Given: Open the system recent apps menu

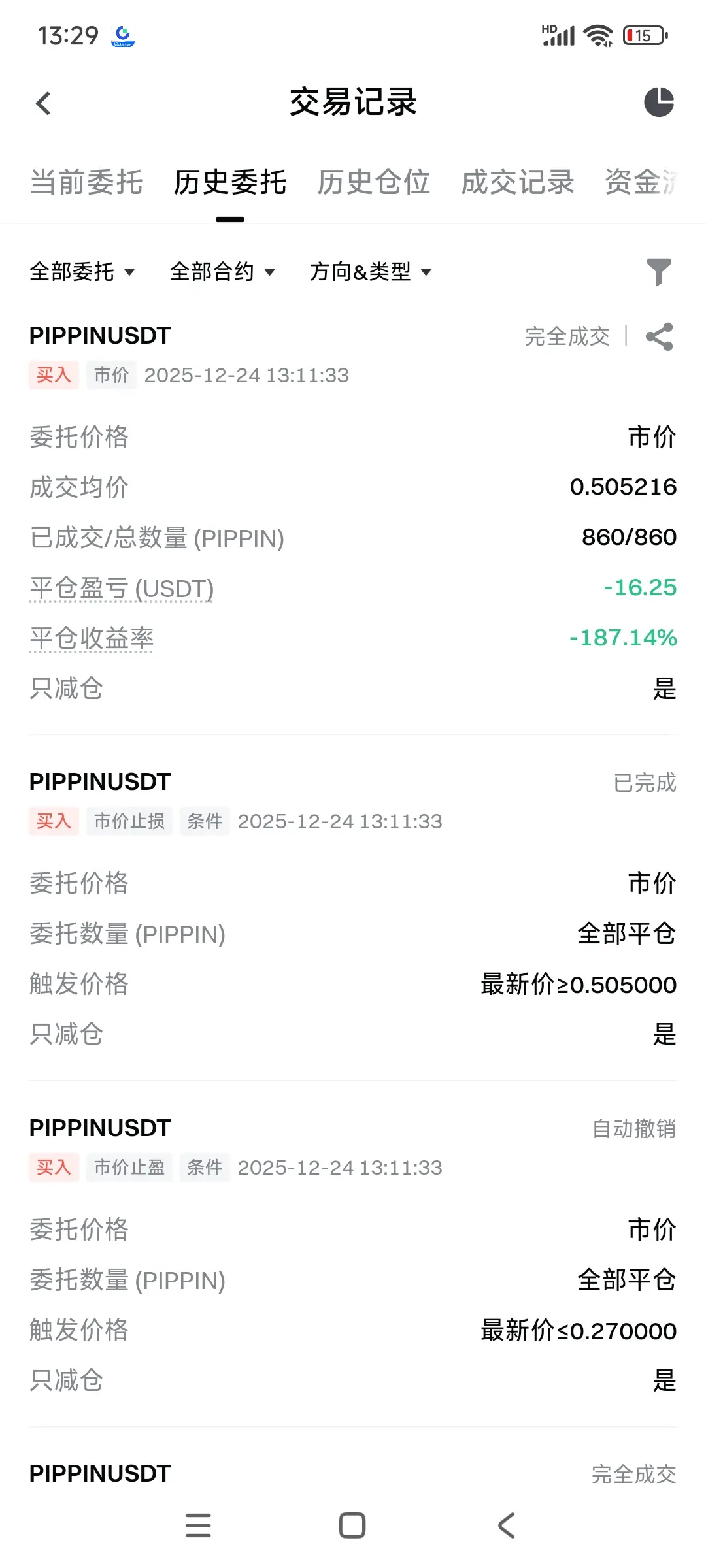Looking at the screenshot, I should click(198, 1526).
